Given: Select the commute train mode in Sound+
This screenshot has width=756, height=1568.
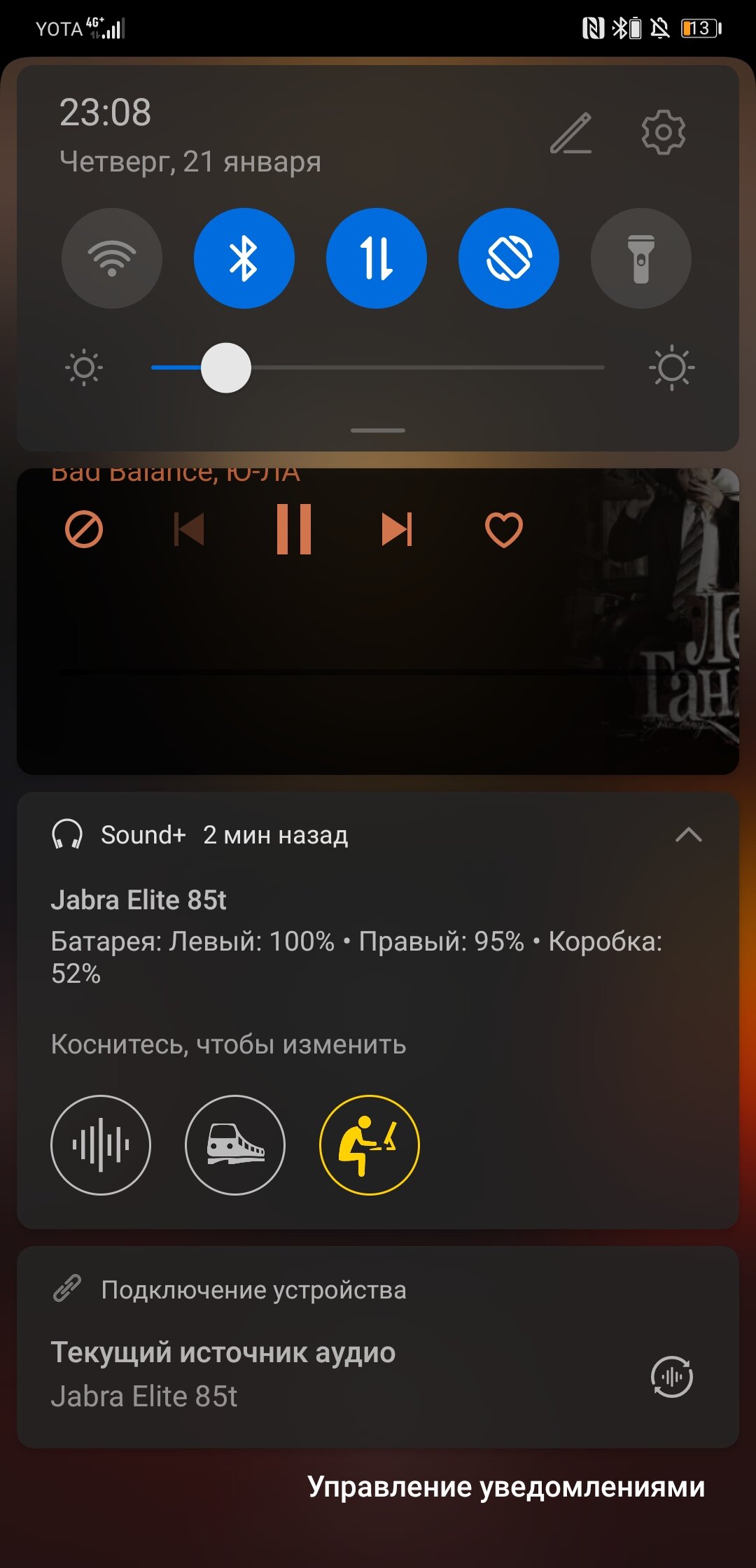Looking at the screenshot, I should (235, 1145).
